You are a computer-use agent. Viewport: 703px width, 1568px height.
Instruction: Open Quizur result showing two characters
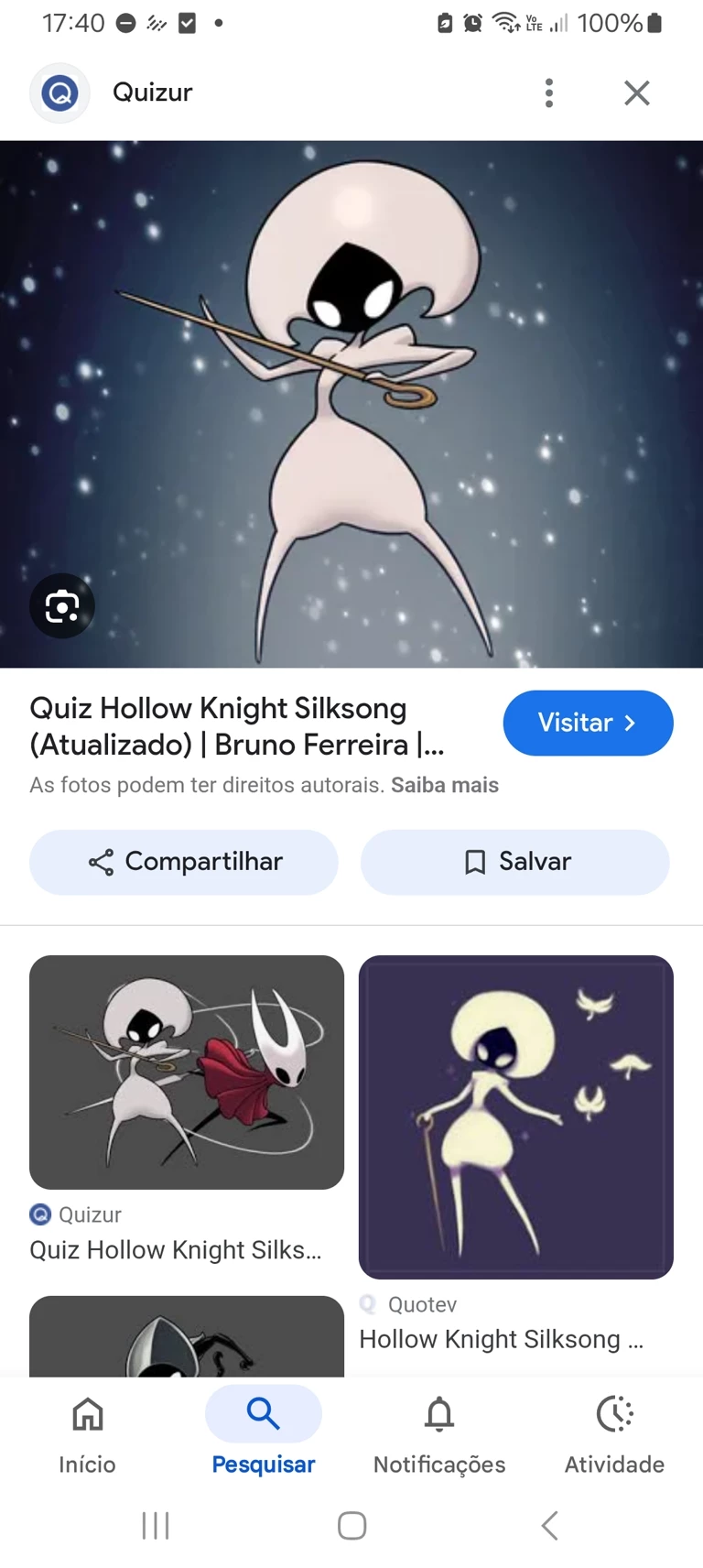coord(187,1072)
